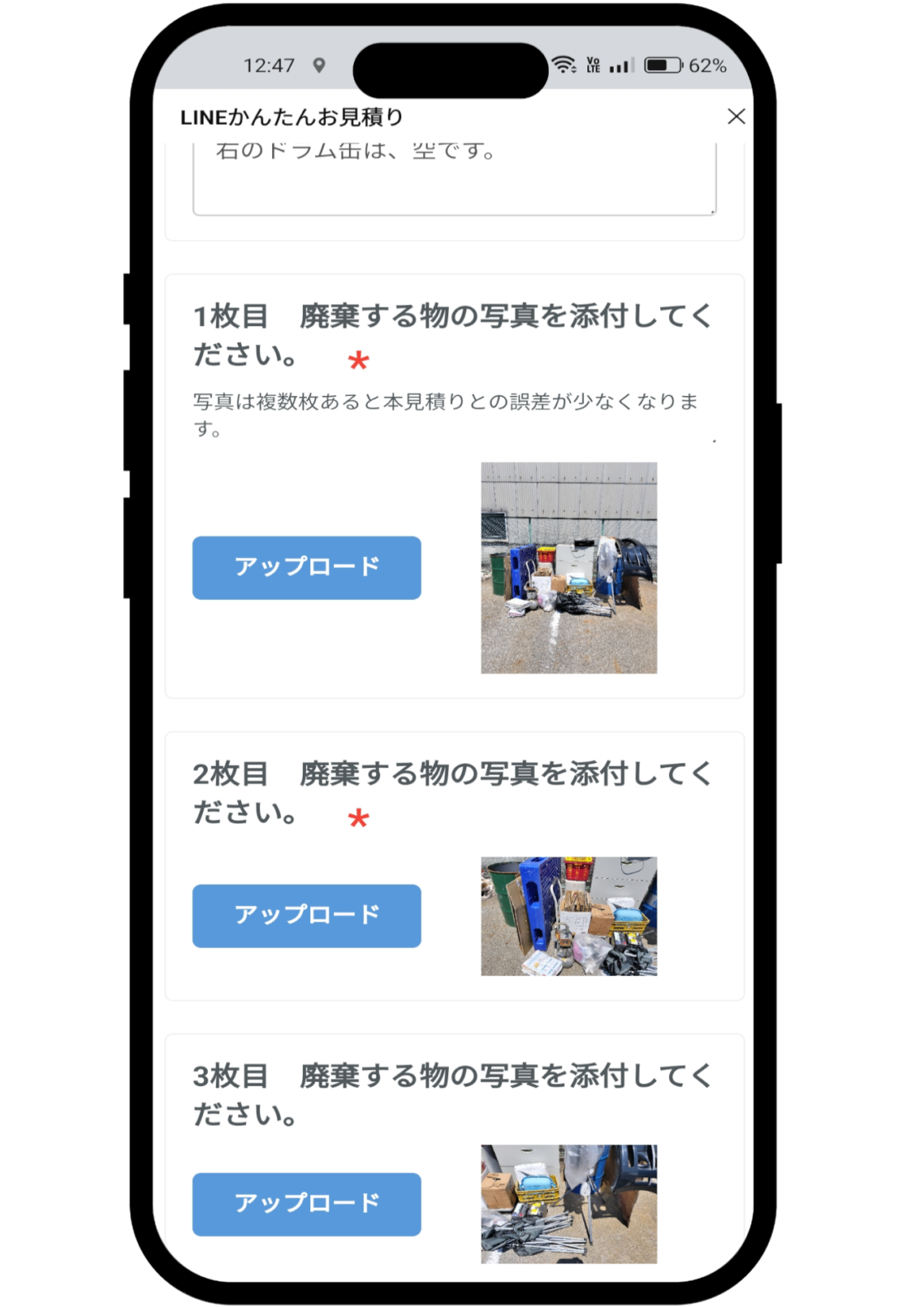Open the 1枚目 photo preview

coord(568,568)
